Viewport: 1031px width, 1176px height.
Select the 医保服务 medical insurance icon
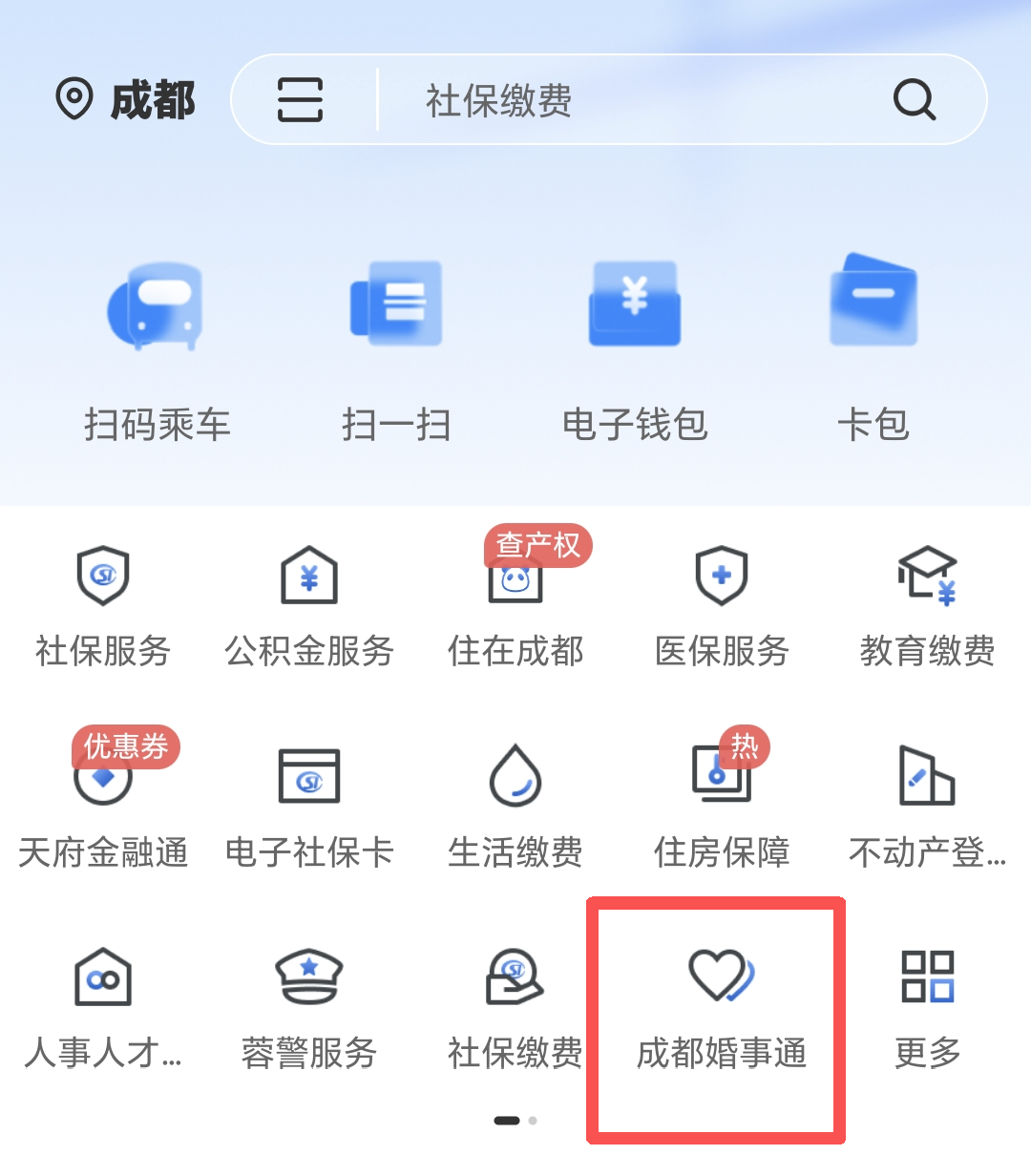coord(721,576)
